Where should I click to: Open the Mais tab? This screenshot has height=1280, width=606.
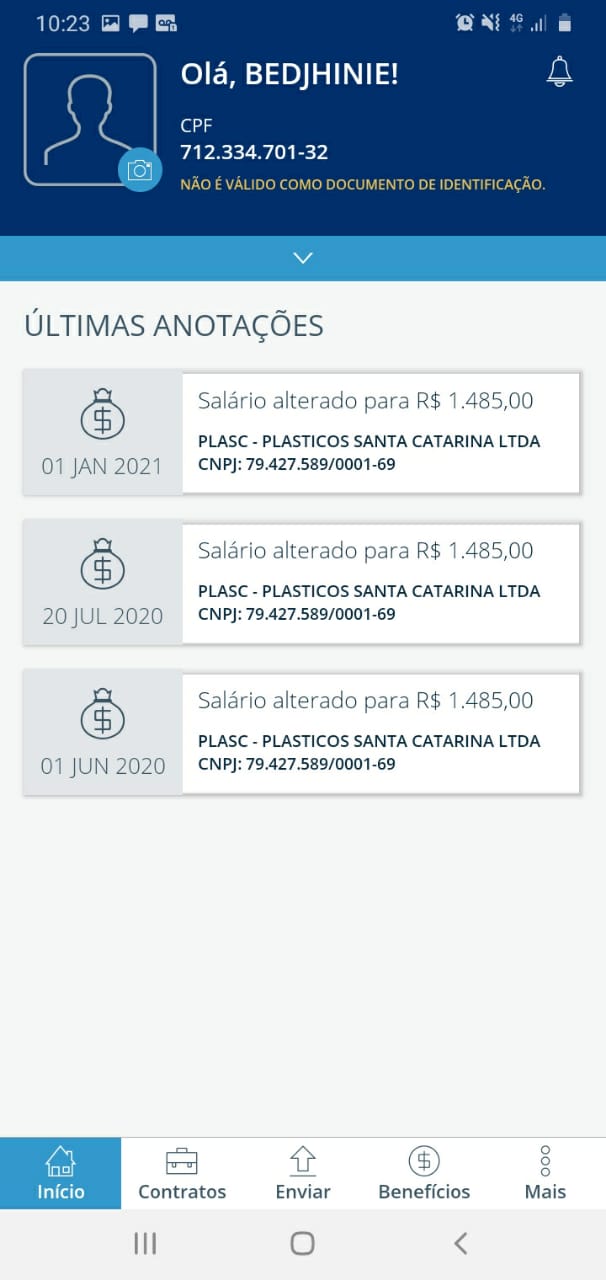pos(545,1173)
